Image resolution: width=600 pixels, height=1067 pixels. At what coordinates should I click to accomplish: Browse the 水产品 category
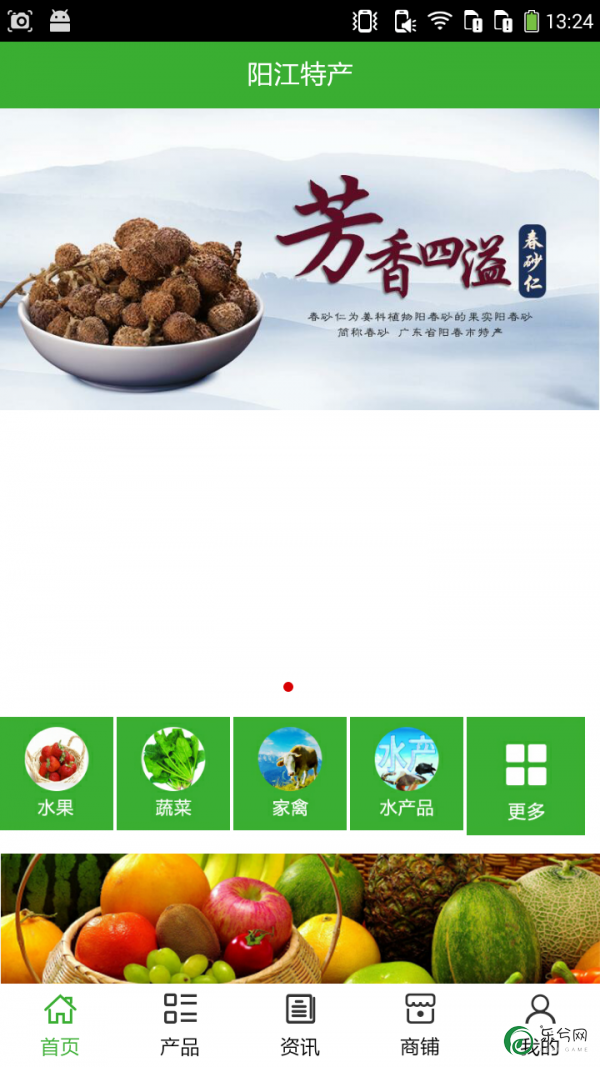tap(406, 772)
